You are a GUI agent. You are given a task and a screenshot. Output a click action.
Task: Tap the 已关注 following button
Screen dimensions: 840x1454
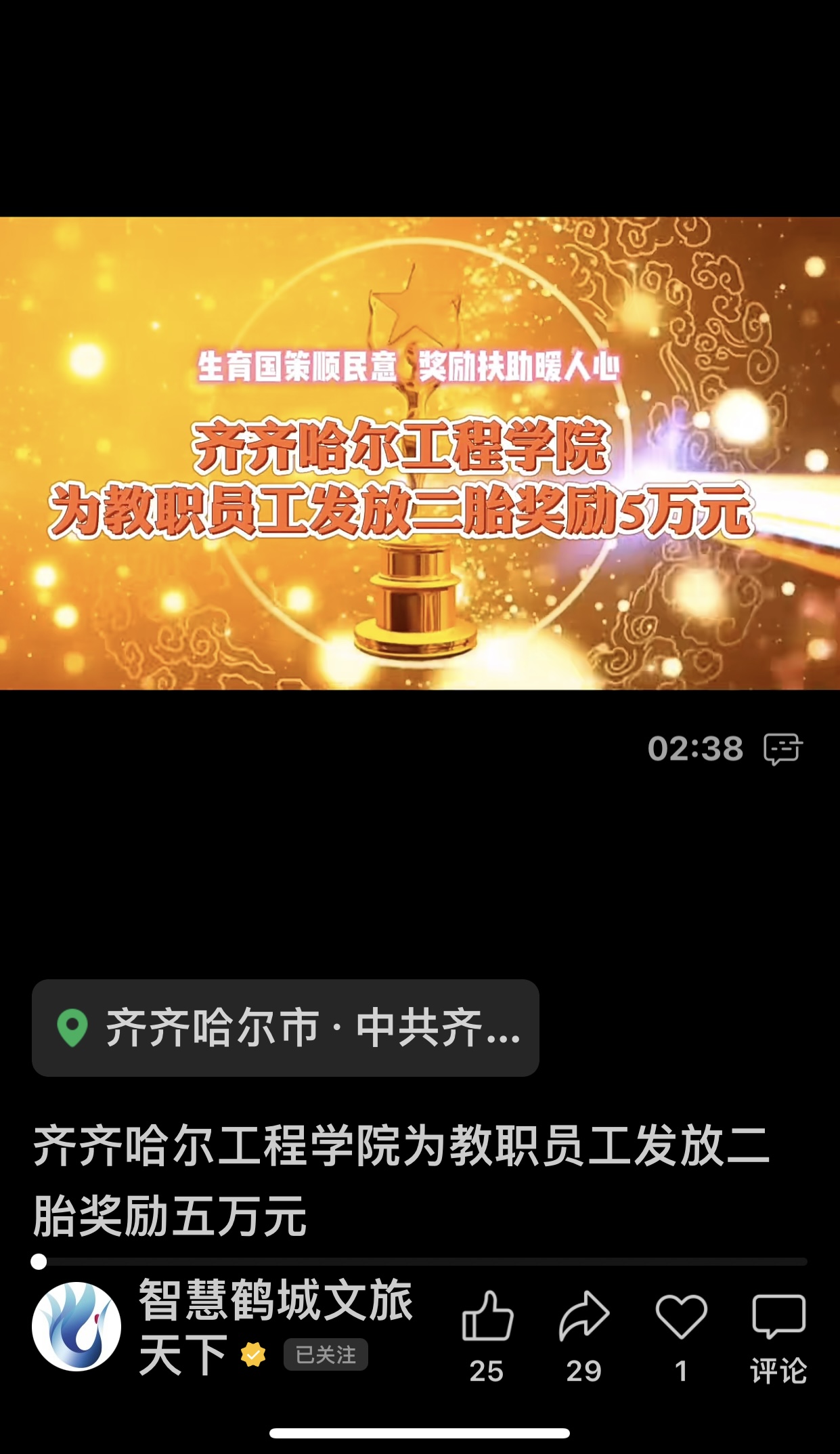[326, 1354]
